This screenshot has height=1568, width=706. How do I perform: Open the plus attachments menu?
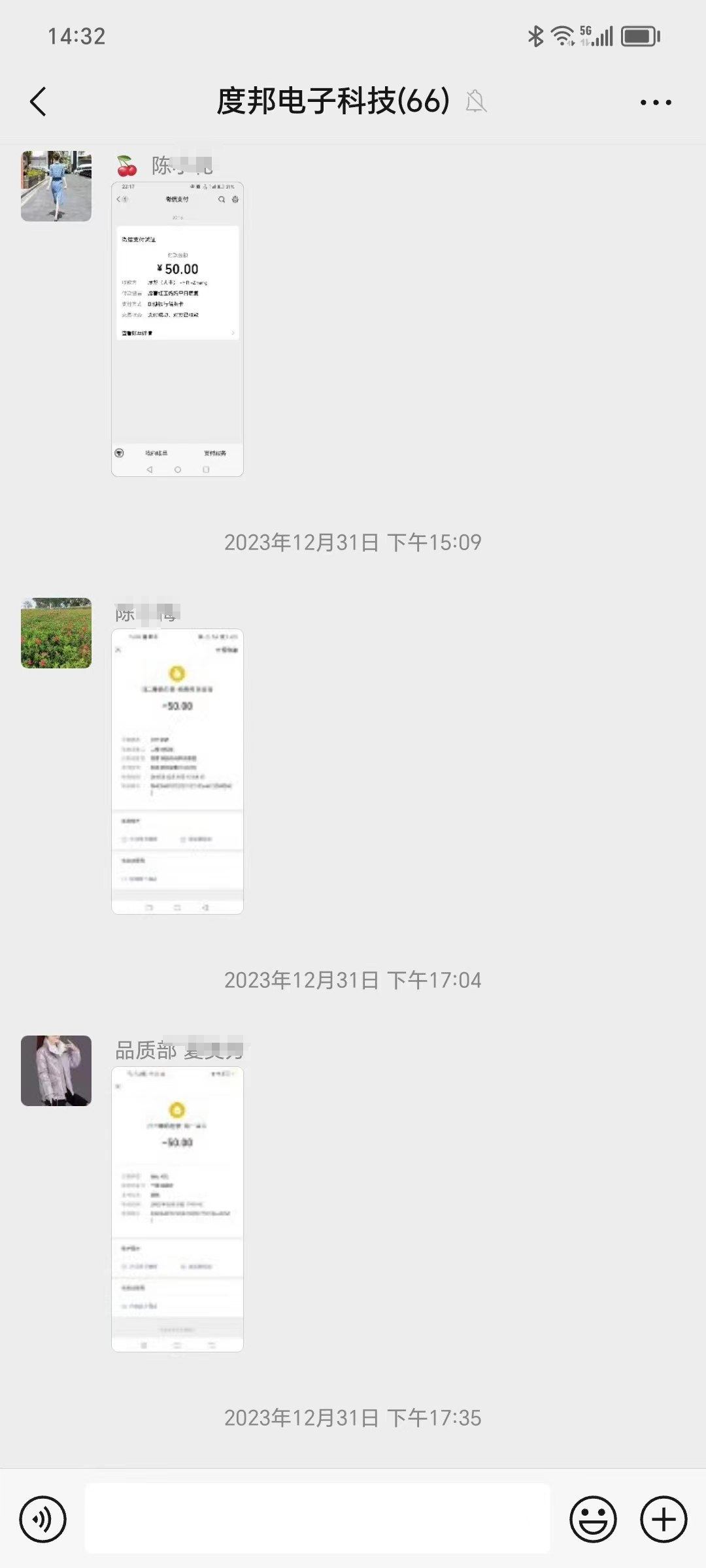[x=663, y=1519]
